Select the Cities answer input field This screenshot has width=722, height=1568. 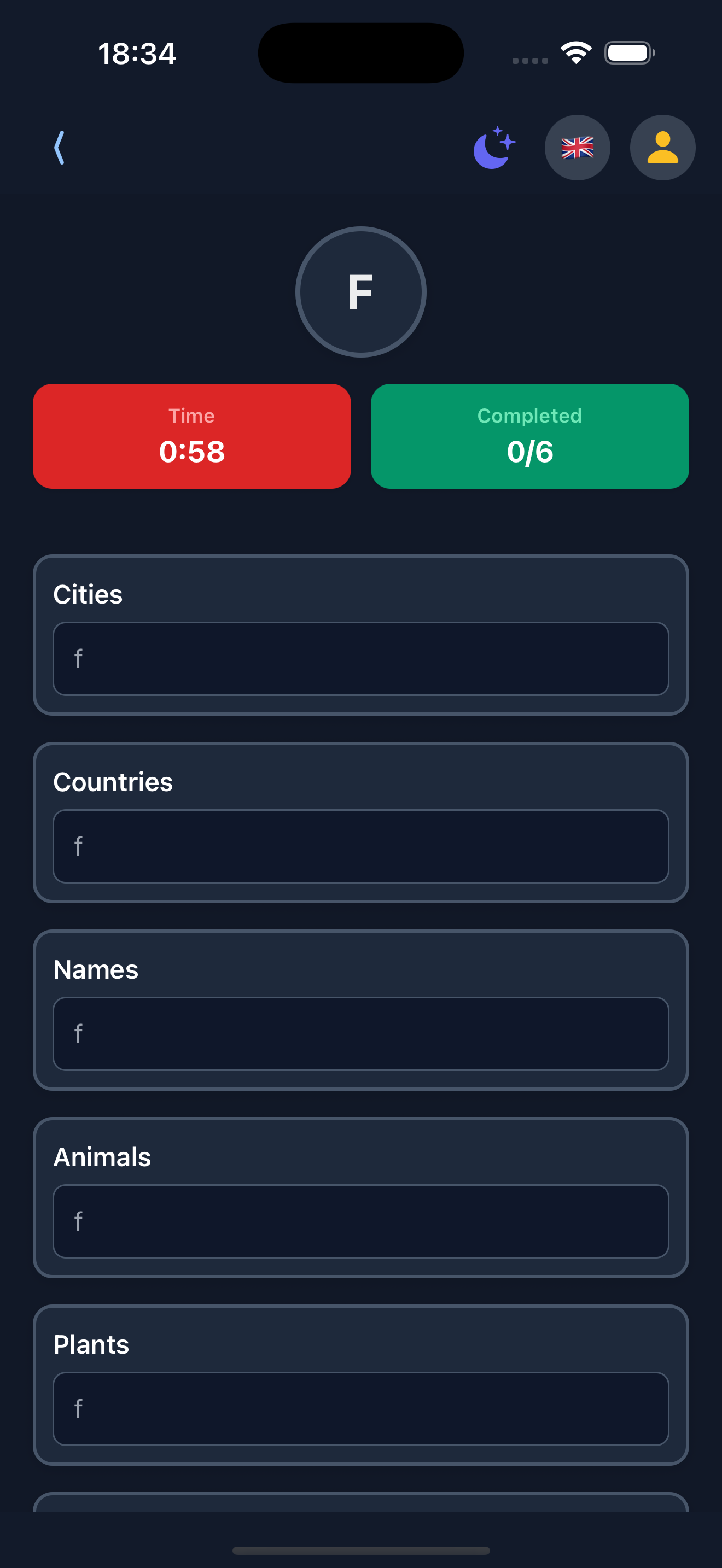click(x=361, y=659)
